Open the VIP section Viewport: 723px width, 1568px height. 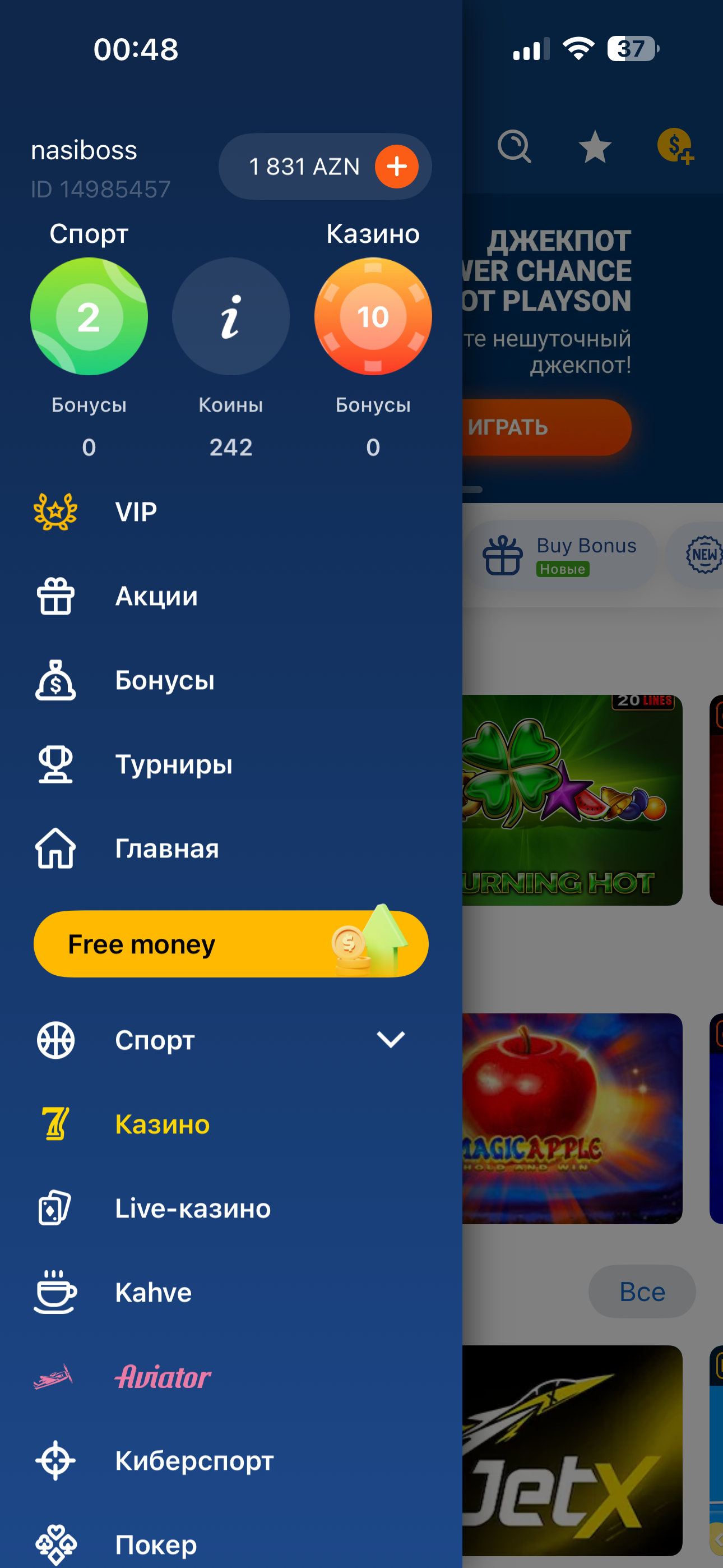[136, 511]
